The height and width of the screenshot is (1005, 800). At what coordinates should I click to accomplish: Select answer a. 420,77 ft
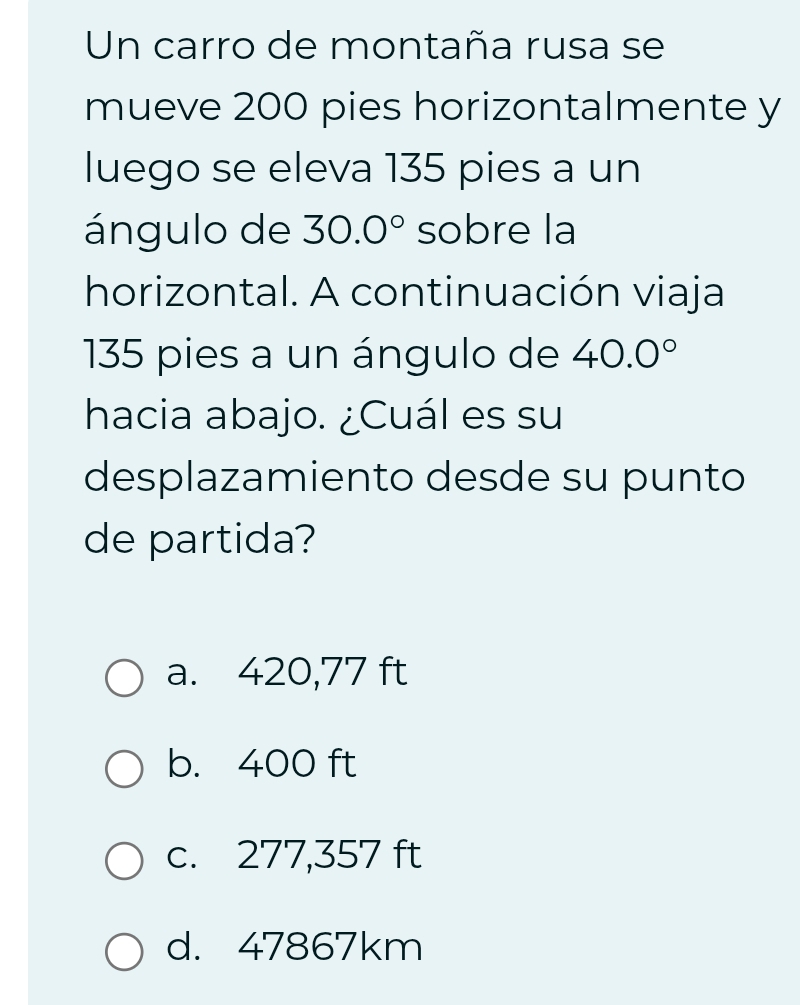(x=124, y=677)
